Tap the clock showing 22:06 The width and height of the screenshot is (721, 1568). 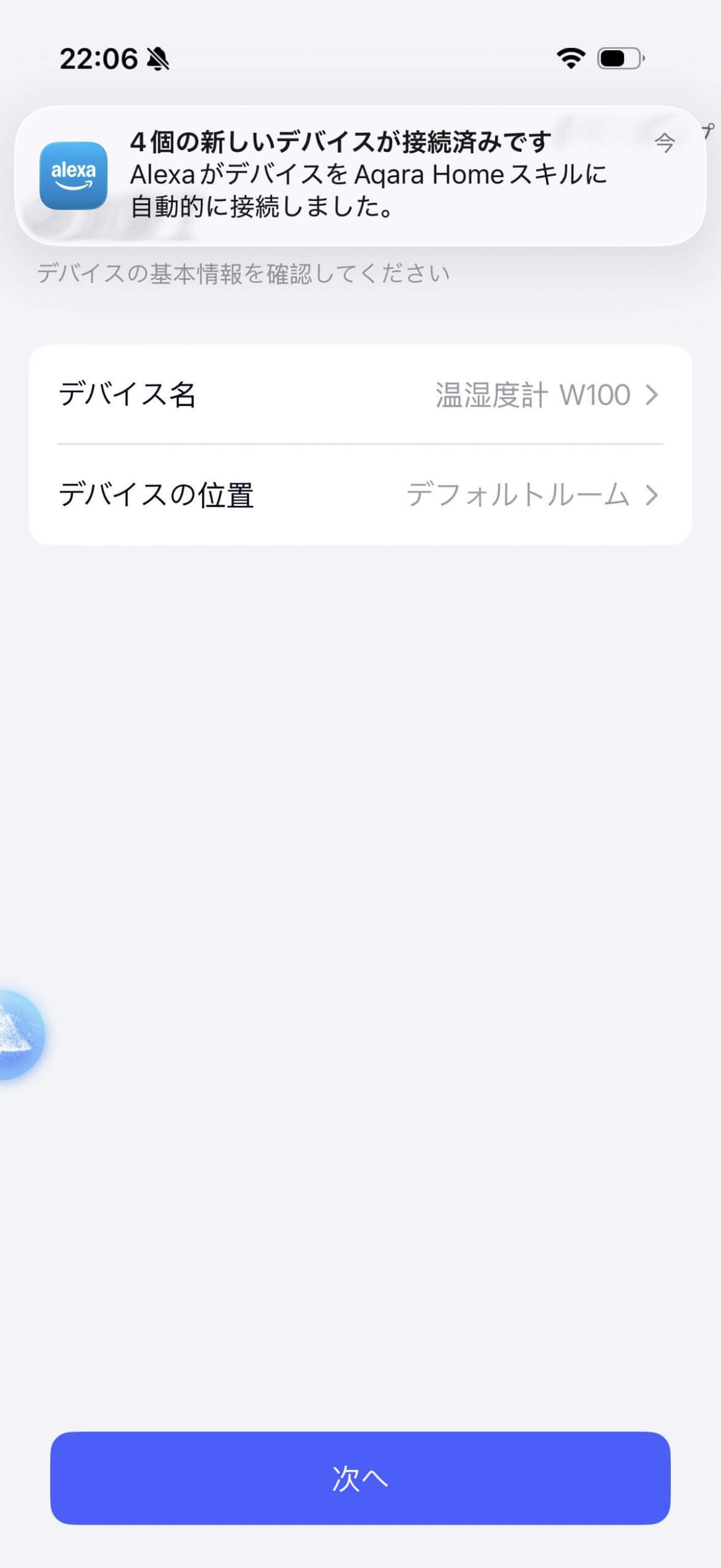click(x=100, y=58)
